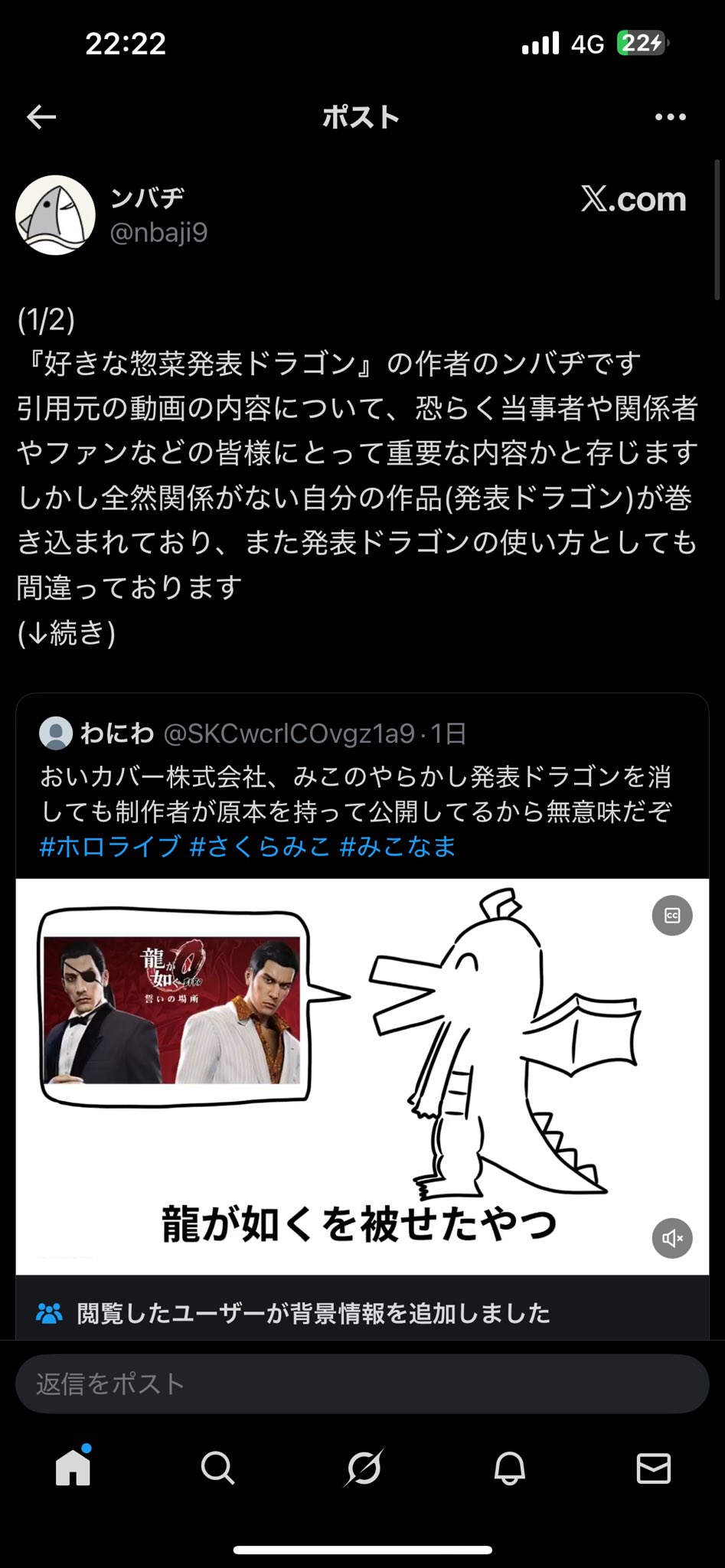Go back using the arrow icon
The width and height of the screenshot is (725, 1568).
41,117
